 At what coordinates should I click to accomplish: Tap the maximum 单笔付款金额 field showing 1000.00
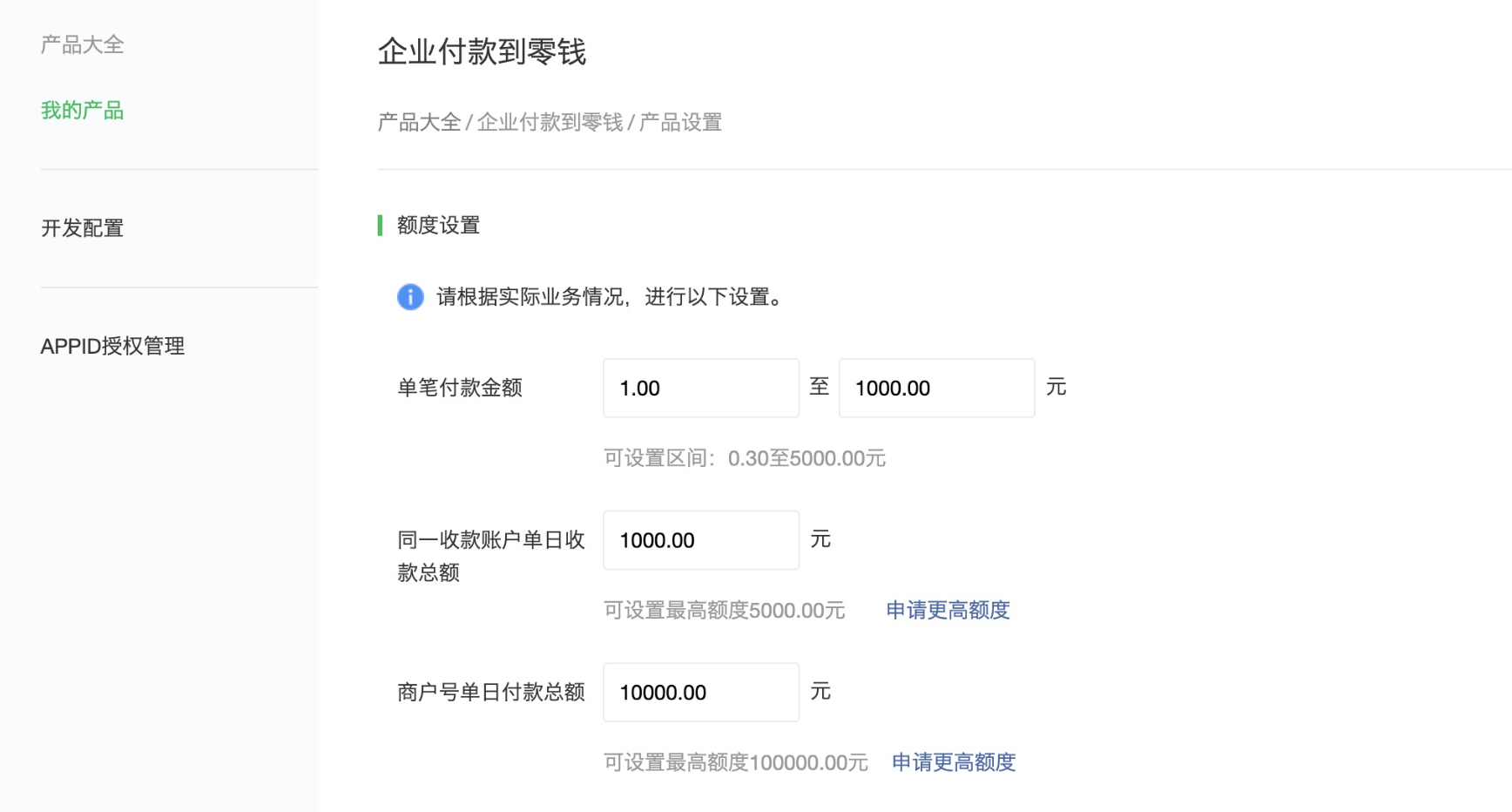935,388
